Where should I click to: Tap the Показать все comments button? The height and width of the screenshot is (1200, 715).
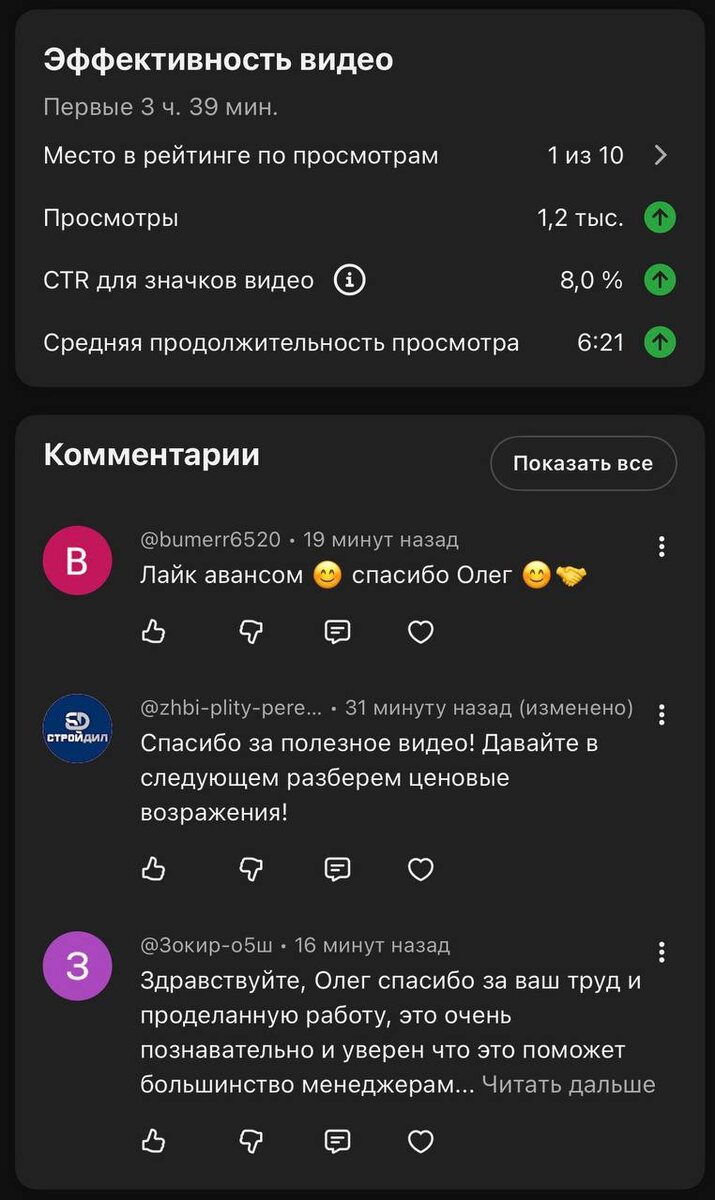(583, 463)
